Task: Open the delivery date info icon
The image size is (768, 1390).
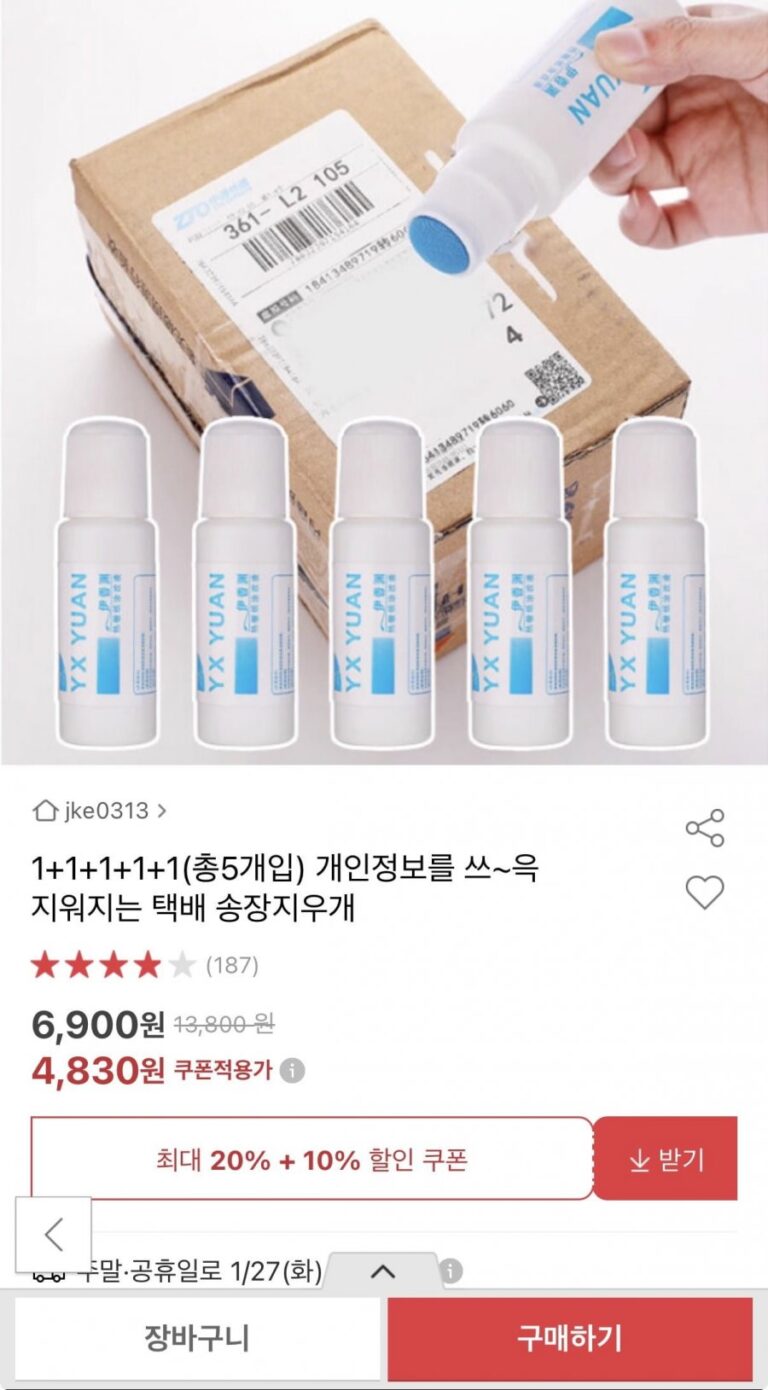Action: [452, 1271]
